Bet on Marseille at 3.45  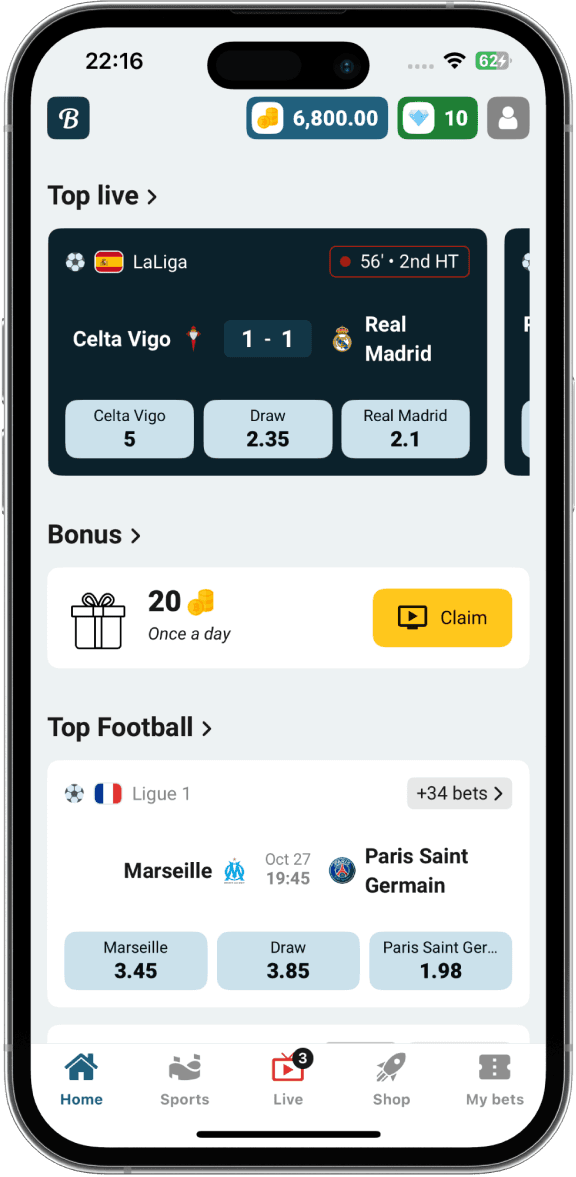136,961
